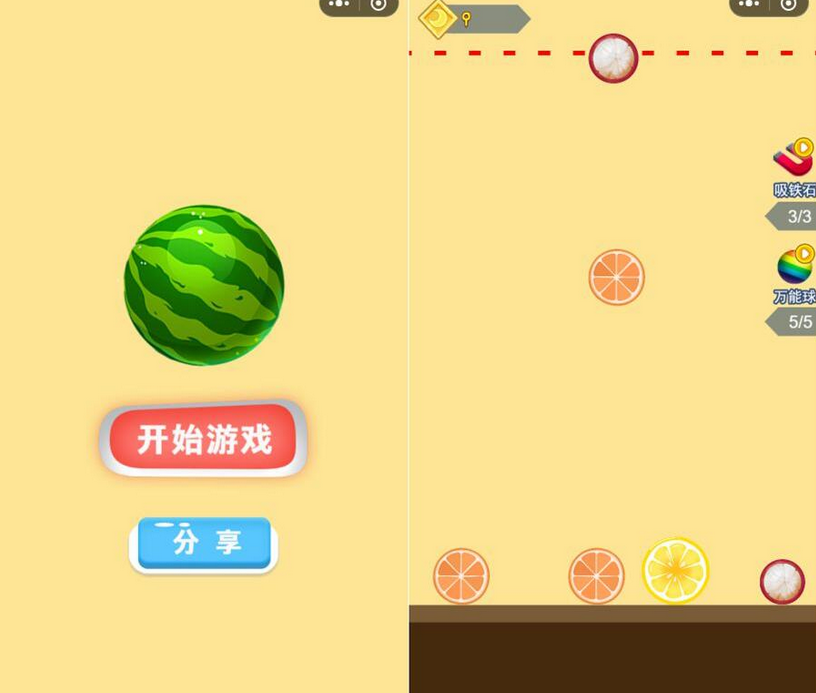
Task: Open mini-program menu dots on the start screen
Action: (340, 4)
